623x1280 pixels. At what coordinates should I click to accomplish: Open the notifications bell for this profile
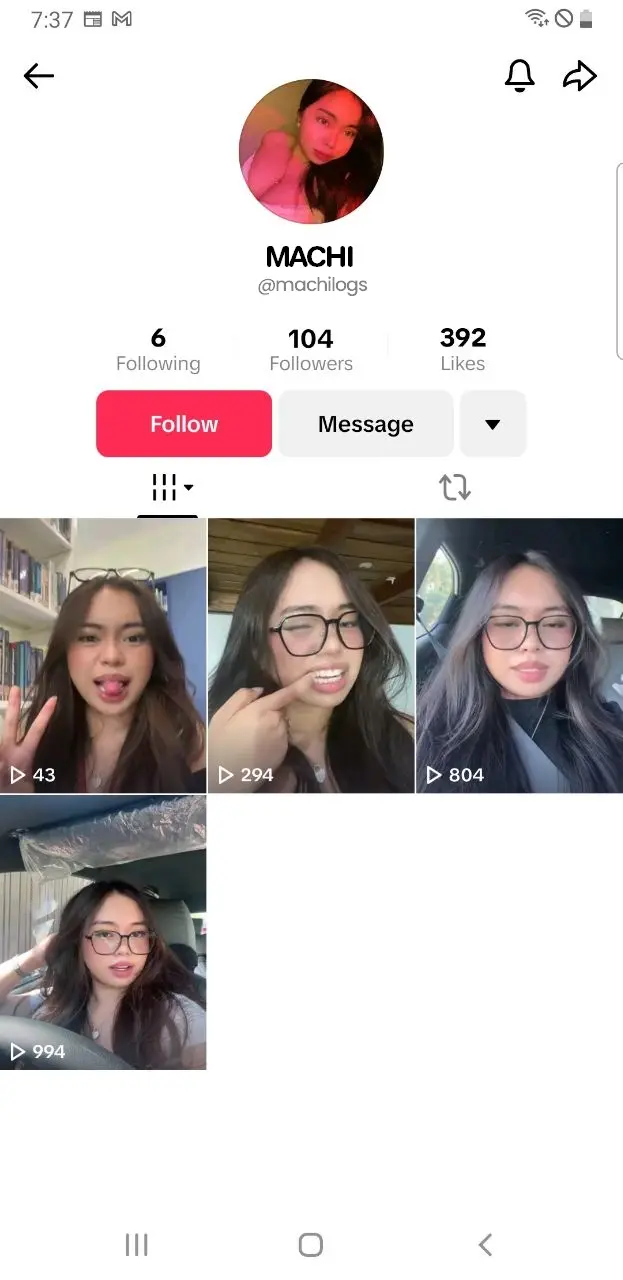click(519, 76)
